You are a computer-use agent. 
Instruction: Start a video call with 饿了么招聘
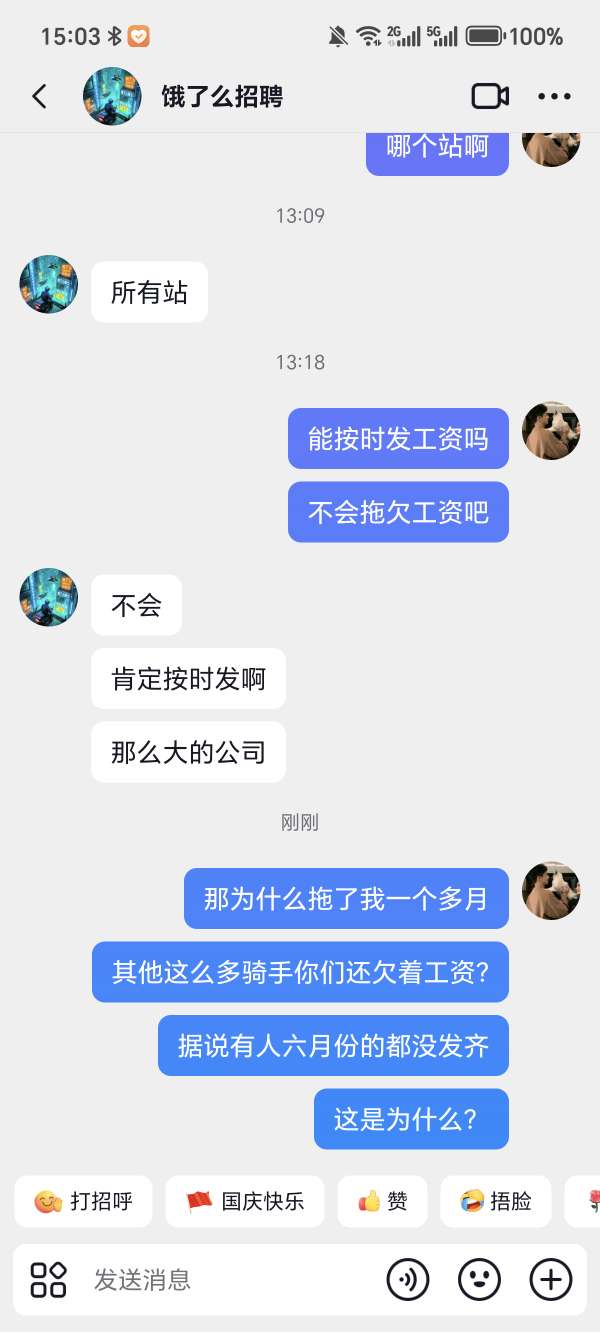click(x=490, y=96)
